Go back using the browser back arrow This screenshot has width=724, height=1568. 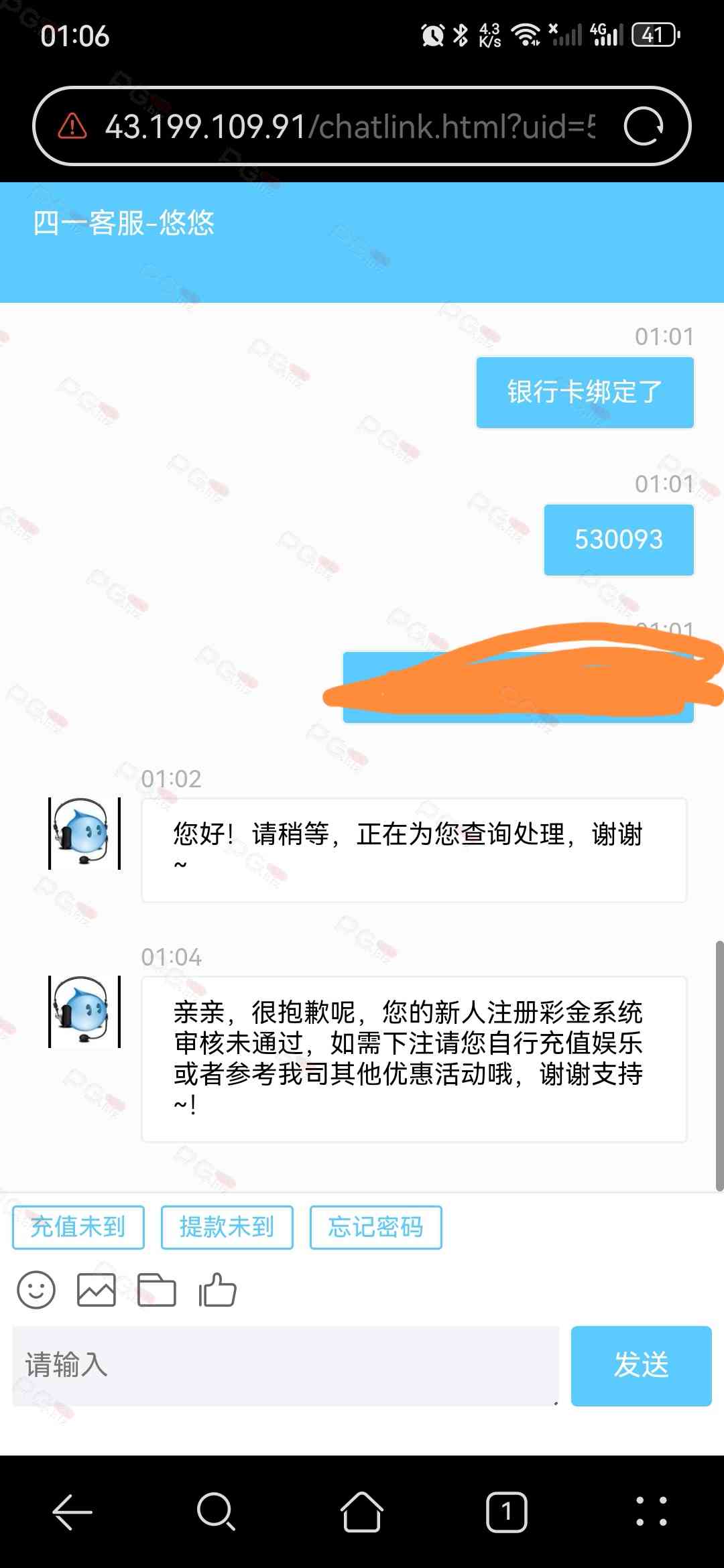(x=72, y=1512)
